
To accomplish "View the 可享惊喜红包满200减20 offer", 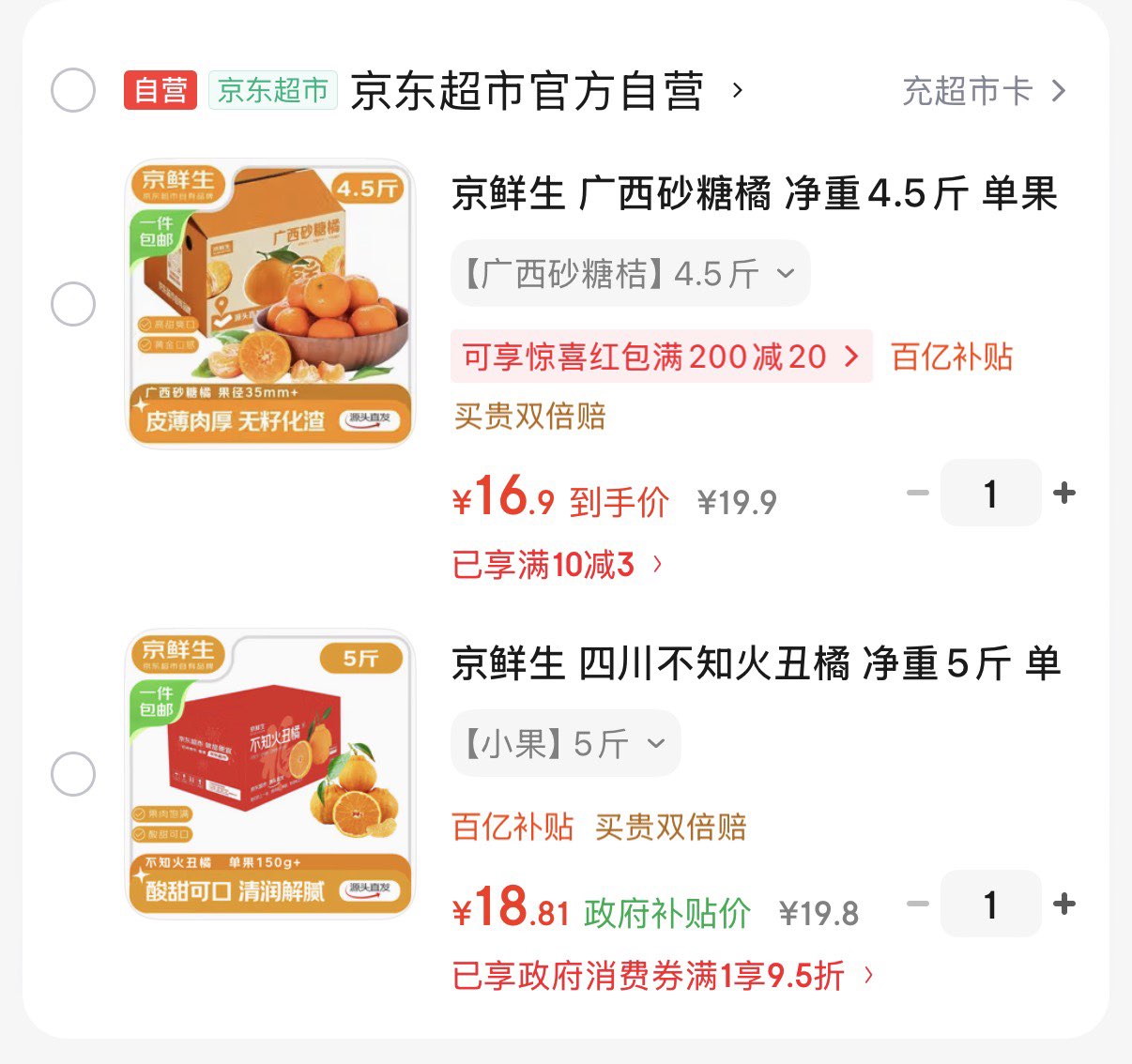I will point(661,357).
